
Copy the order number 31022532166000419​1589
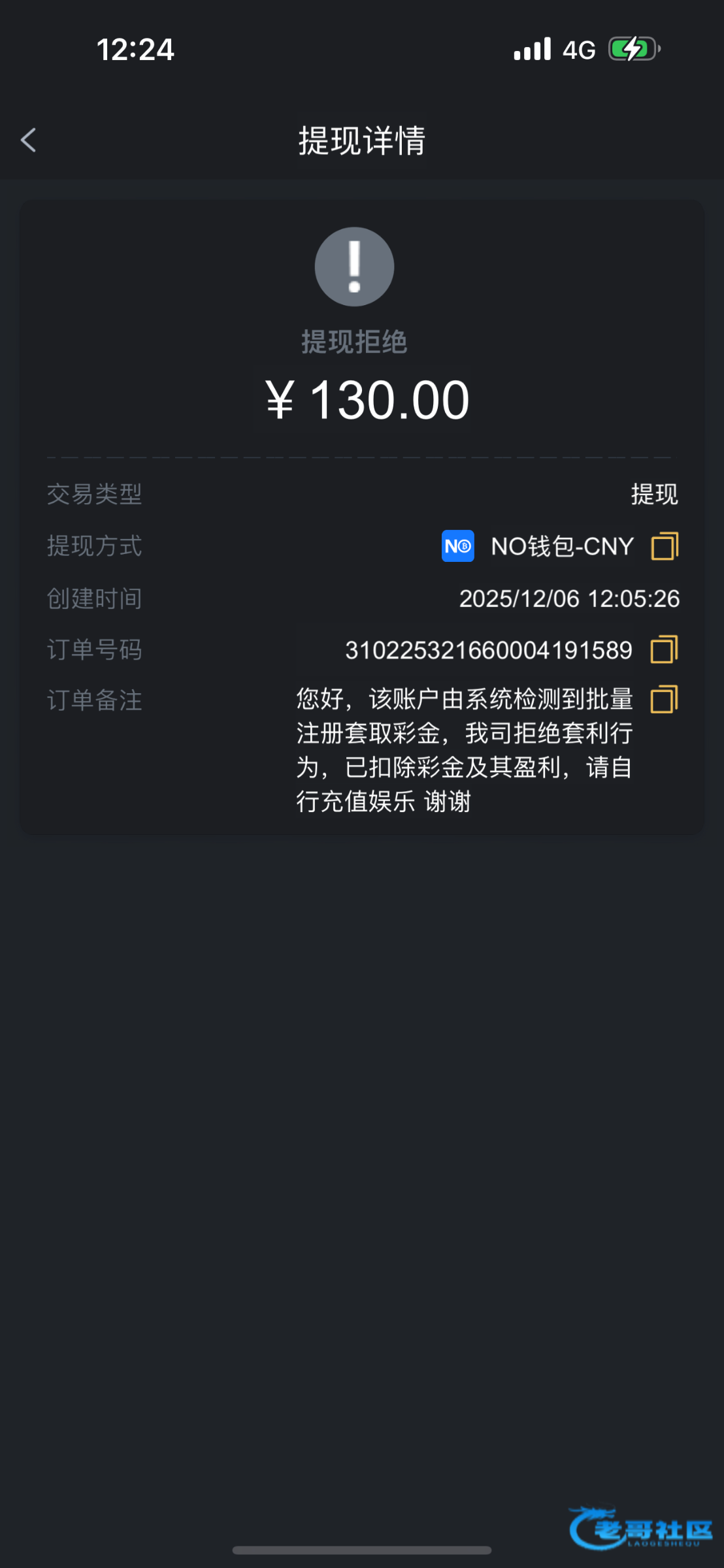[x=664, y=649]
